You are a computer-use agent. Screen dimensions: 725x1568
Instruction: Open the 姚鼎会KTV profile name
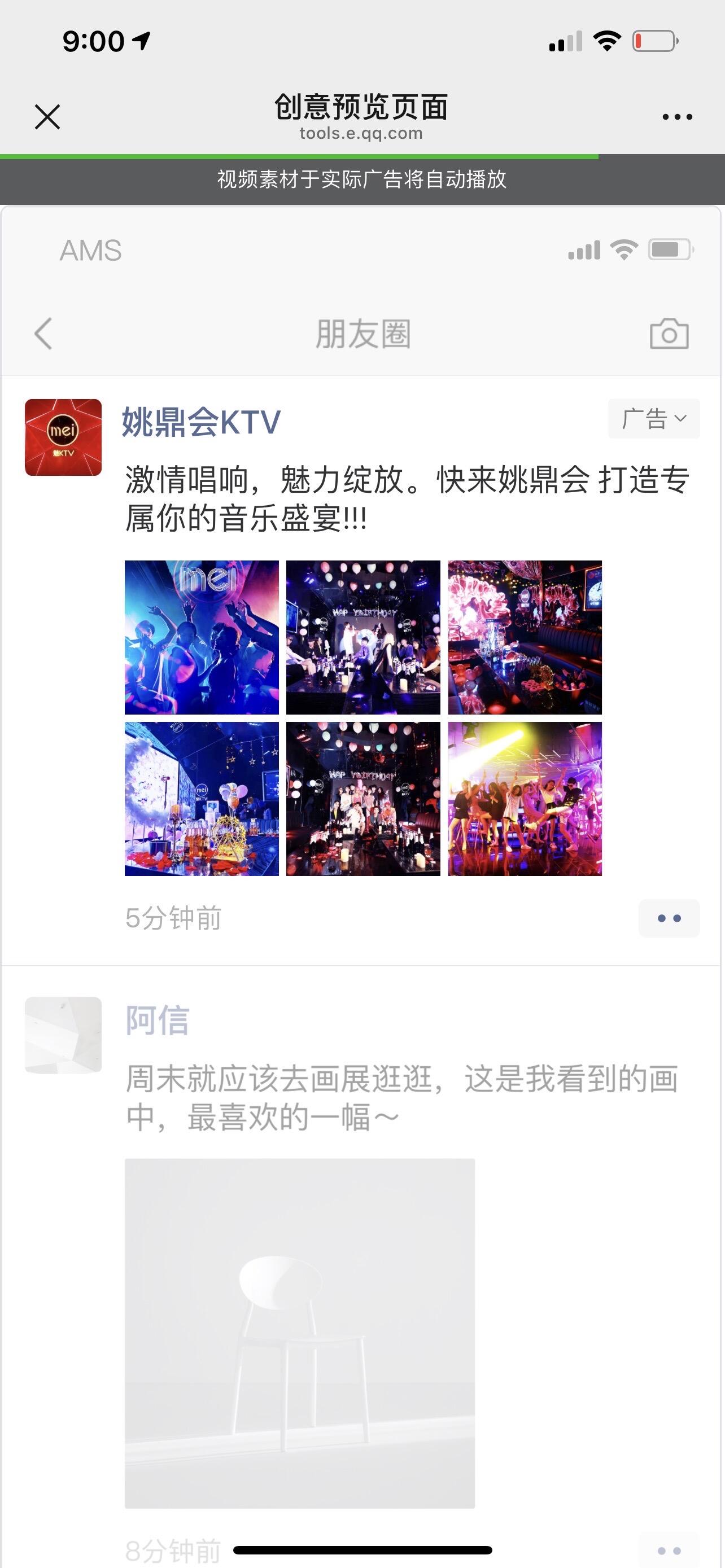pyautogui.click(x=201, y=421)
